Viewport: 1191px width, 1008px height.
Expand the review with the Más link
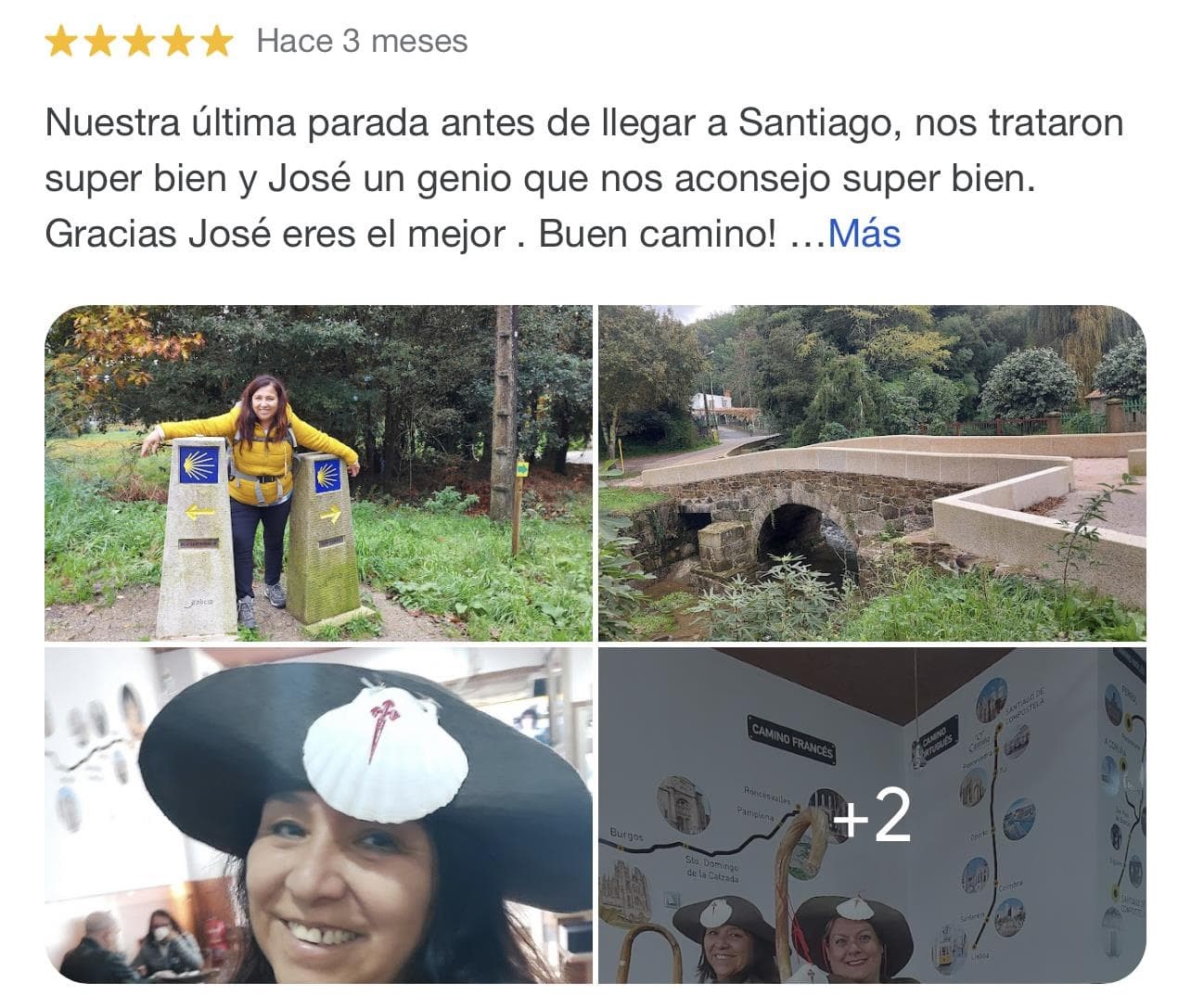864,234
